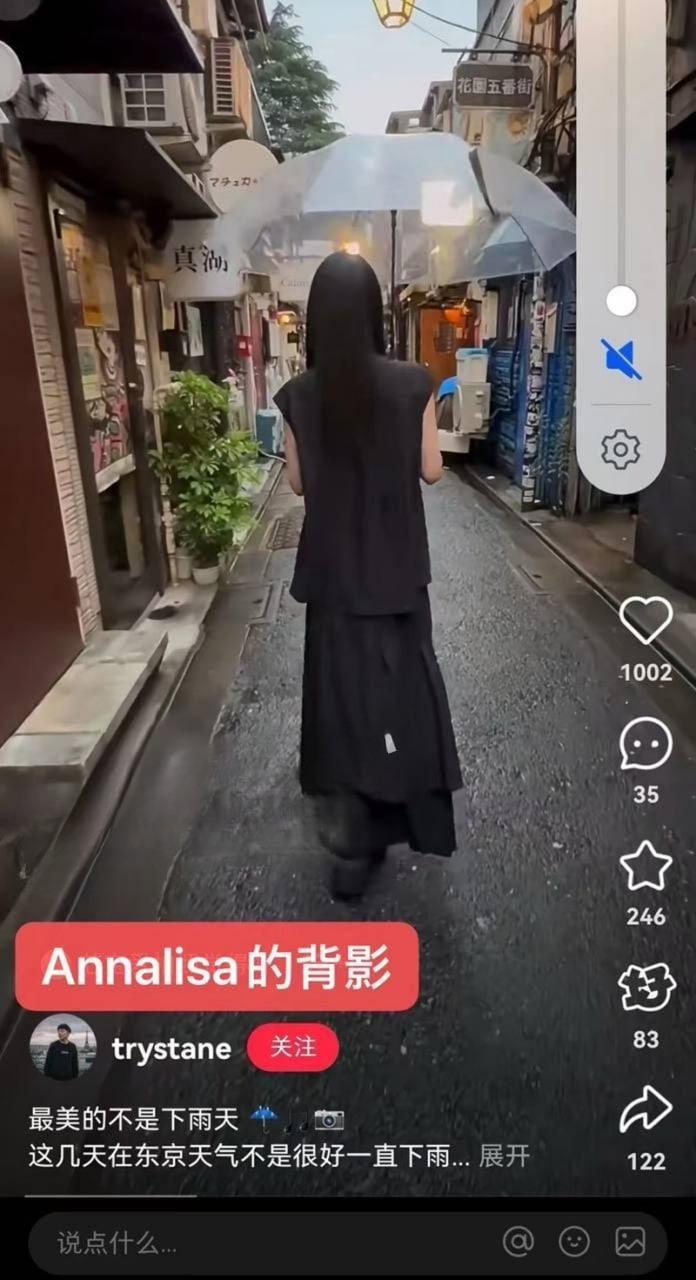
Task: Open trystane's username link
Action: click(x=171, y=1048)
